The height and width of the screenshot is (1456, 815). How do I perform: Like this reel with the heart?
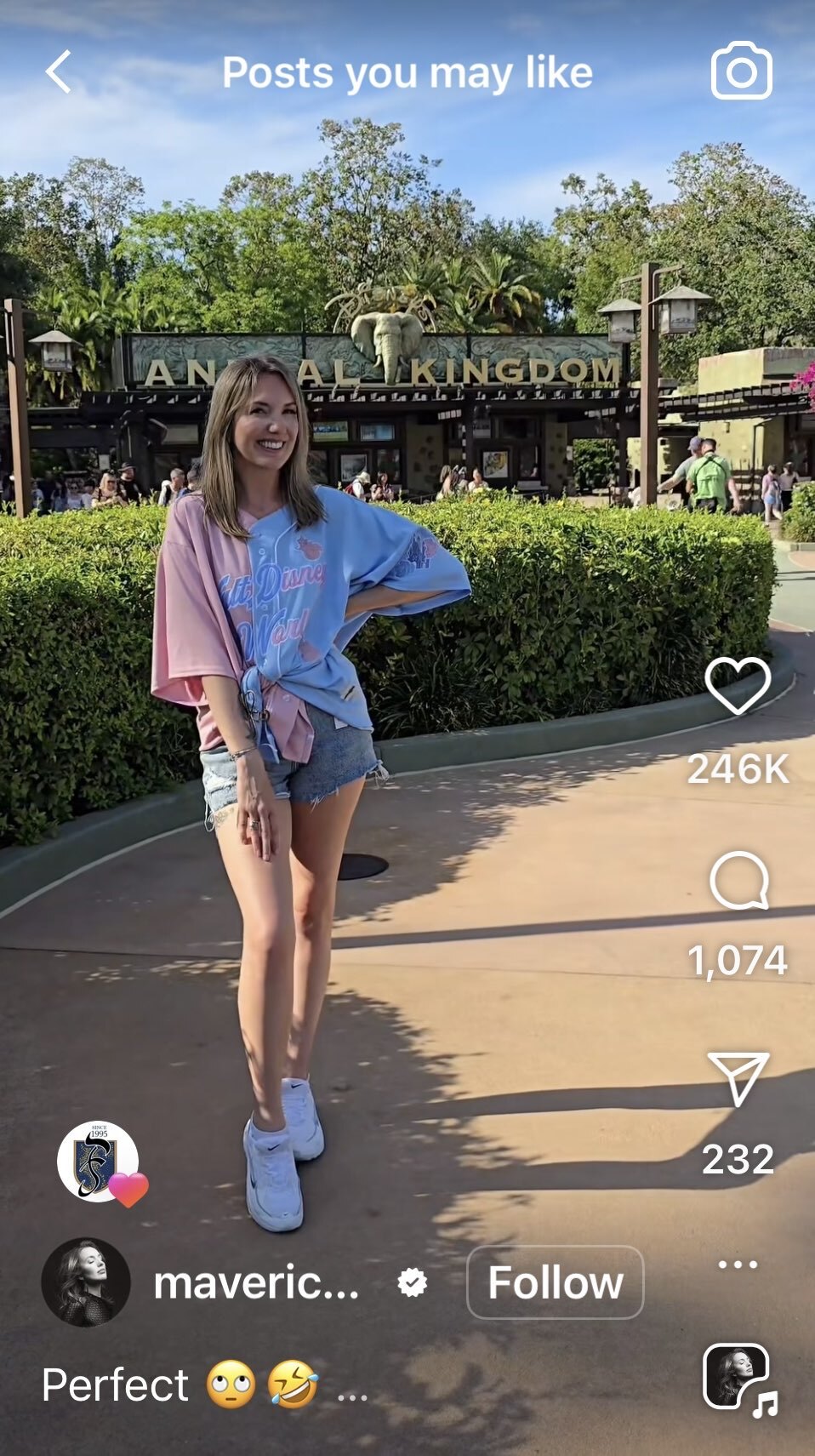click(737, 687)
